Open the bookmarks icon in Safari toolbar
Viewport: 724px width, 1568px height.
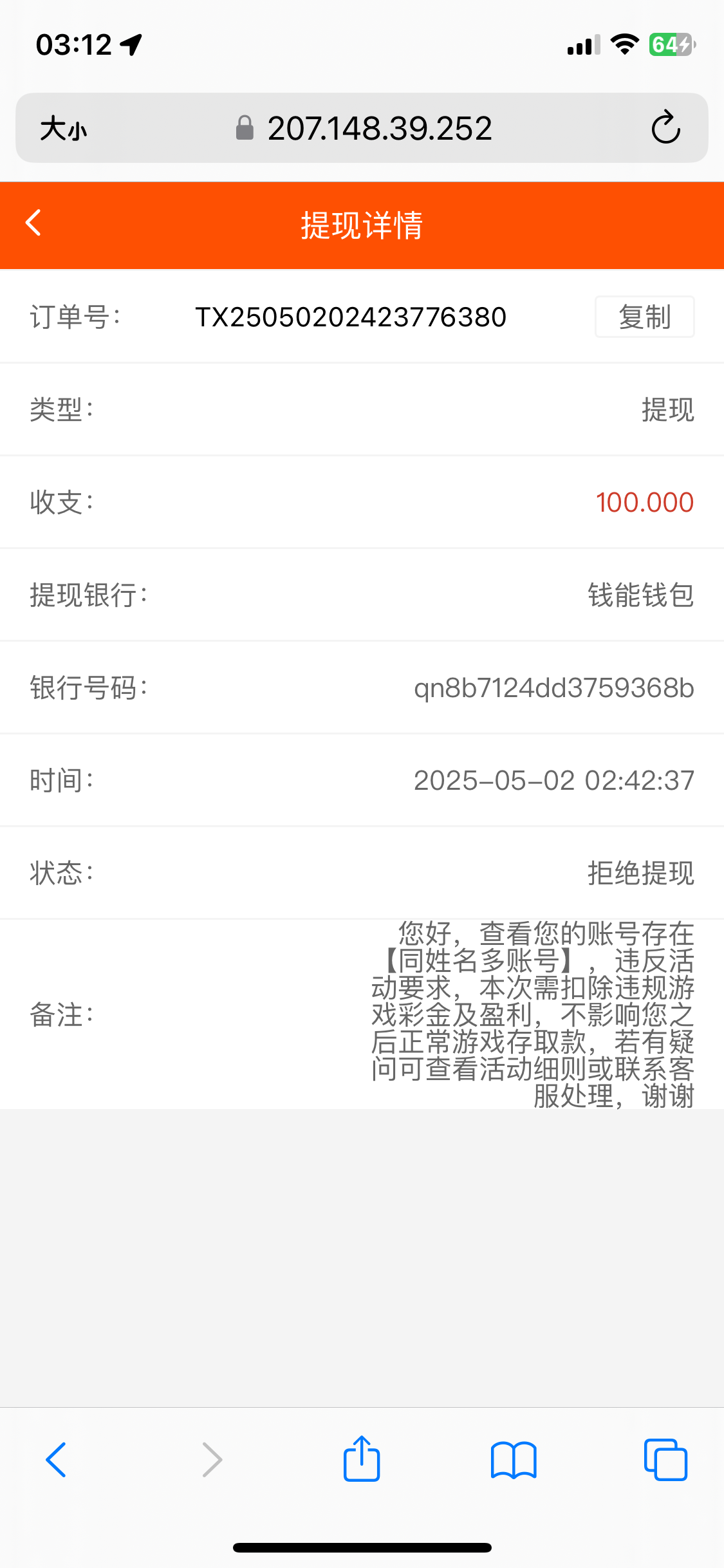point(514,1459)
